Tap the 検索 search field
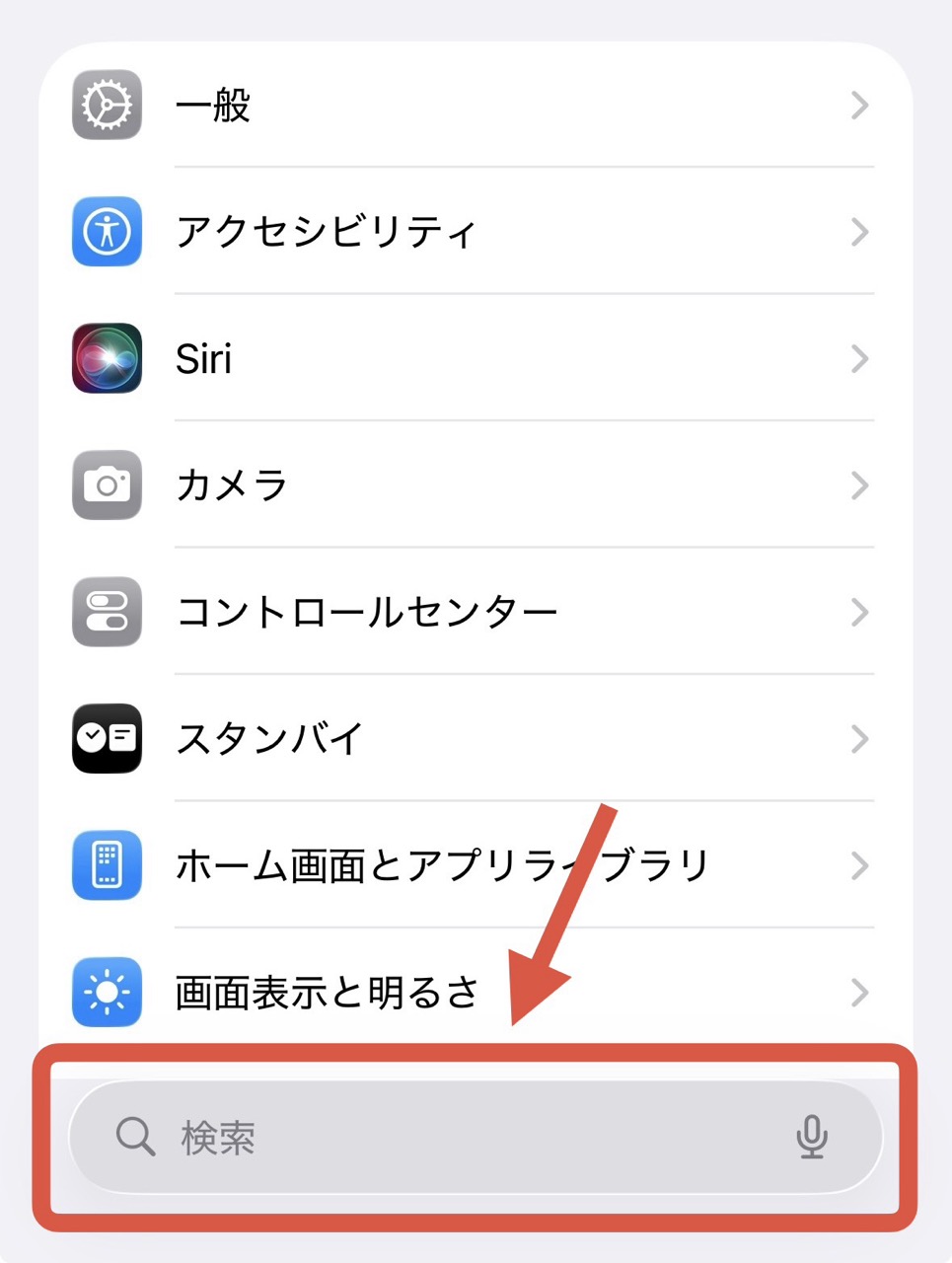Viewport: 952px width, 1263px height. tap(444, 1138)
